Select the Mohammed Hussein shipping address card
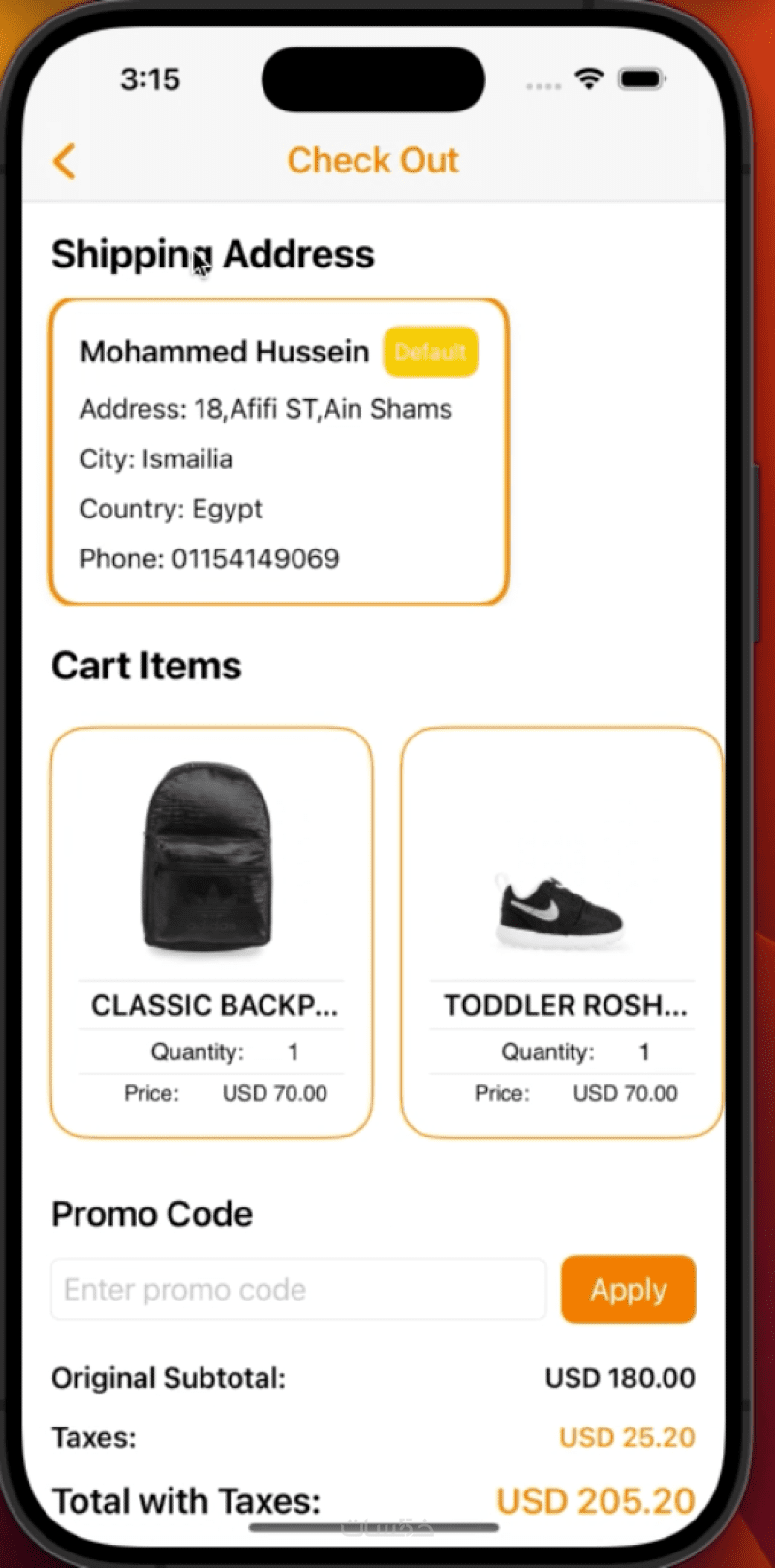 (x=279, y=452)
